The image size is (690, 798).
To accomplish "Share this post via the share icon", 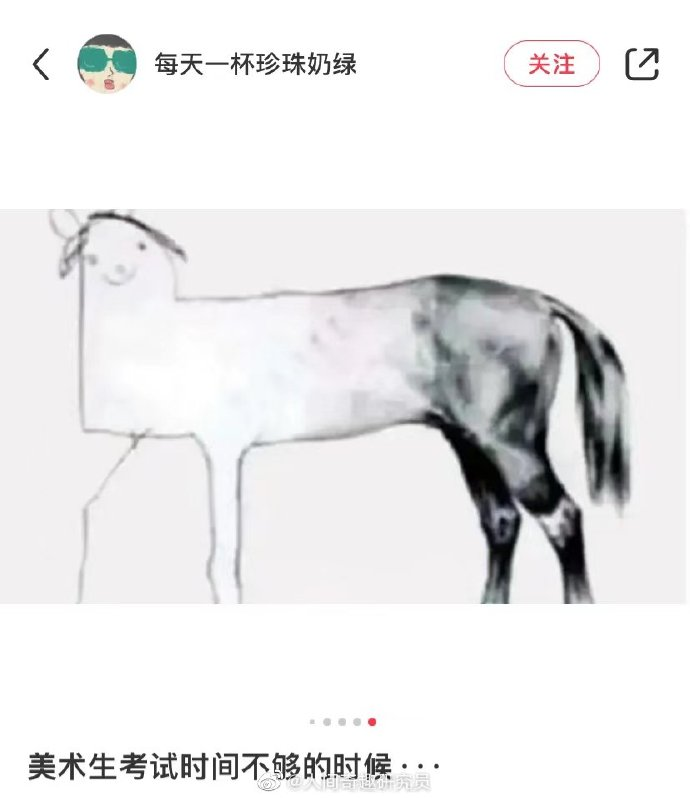I will 641,64.
